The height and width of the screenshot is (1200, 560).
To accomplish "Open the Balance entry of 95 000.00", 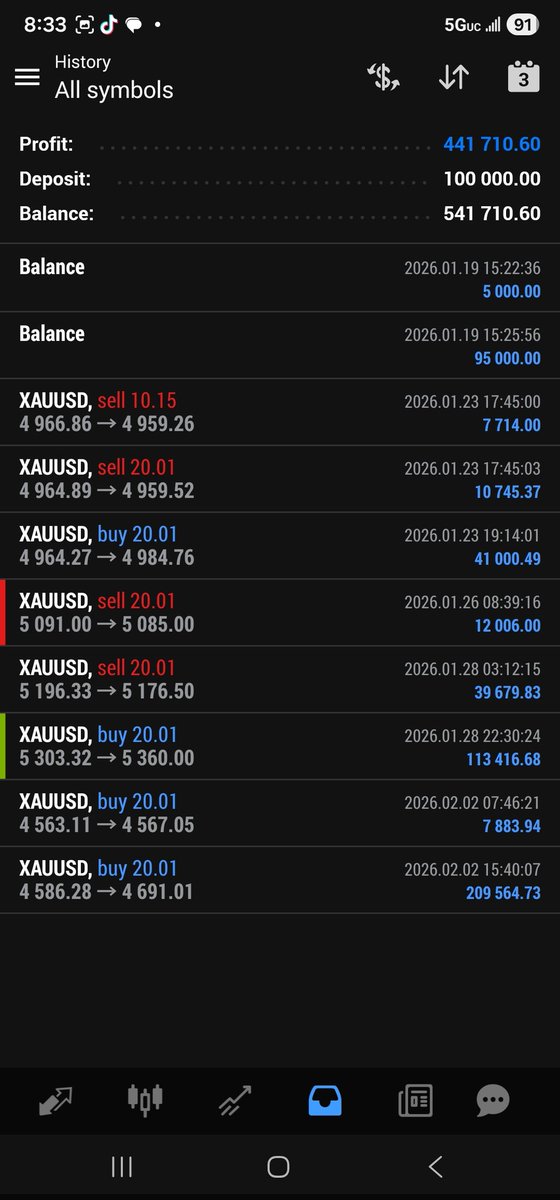I will pos(280,345).
